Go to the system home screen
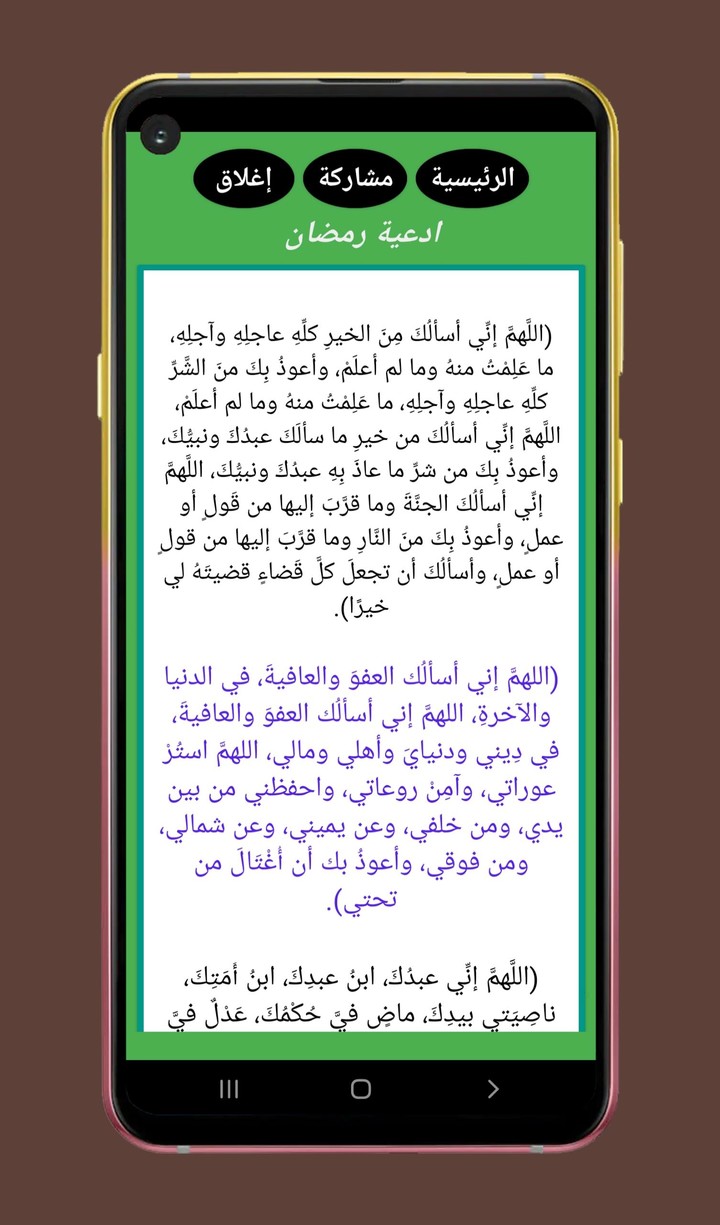 (361, 1088)
